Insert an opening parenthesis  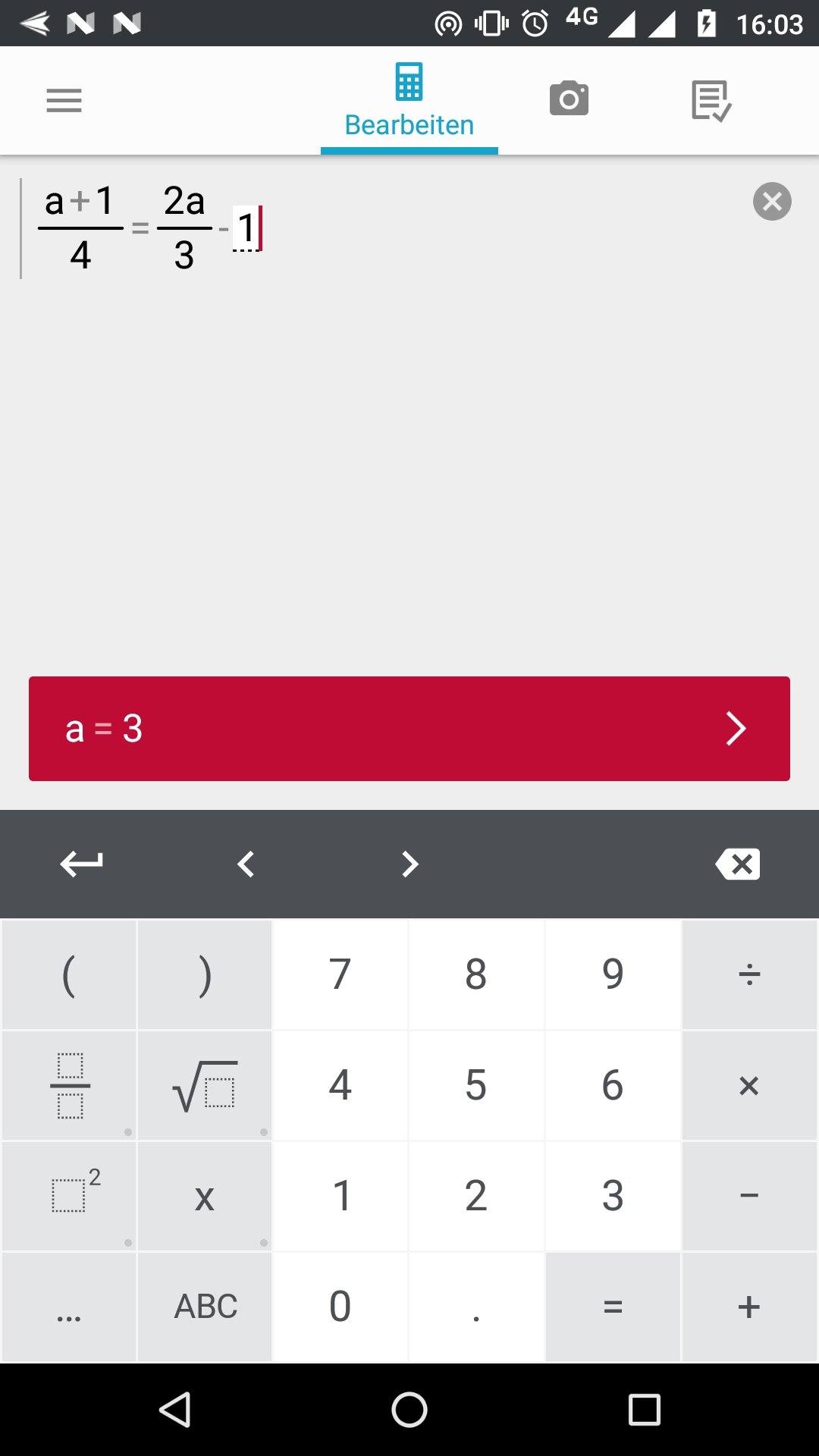click(69, 974)
